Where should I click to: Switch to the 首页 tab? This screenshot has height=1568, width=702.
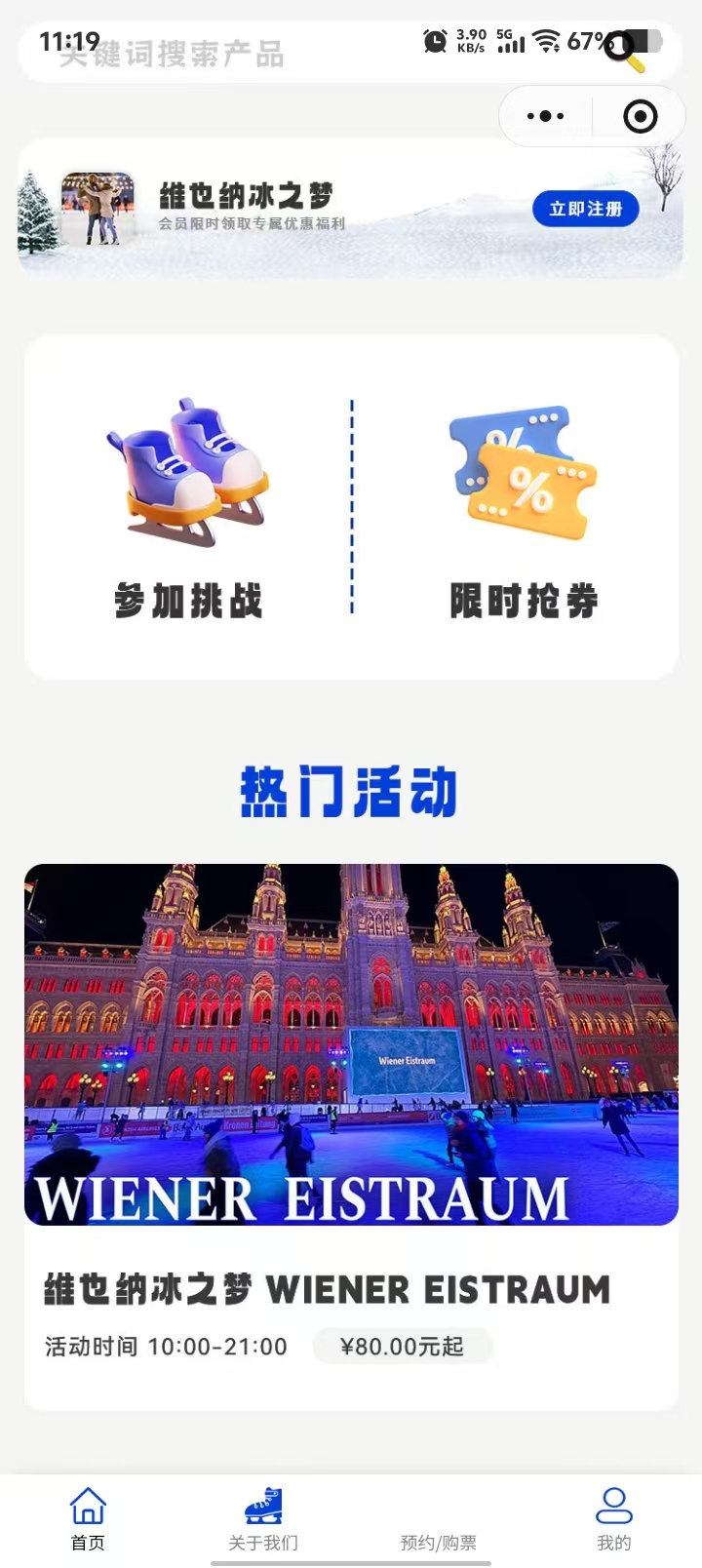(x=88, y=1518)
